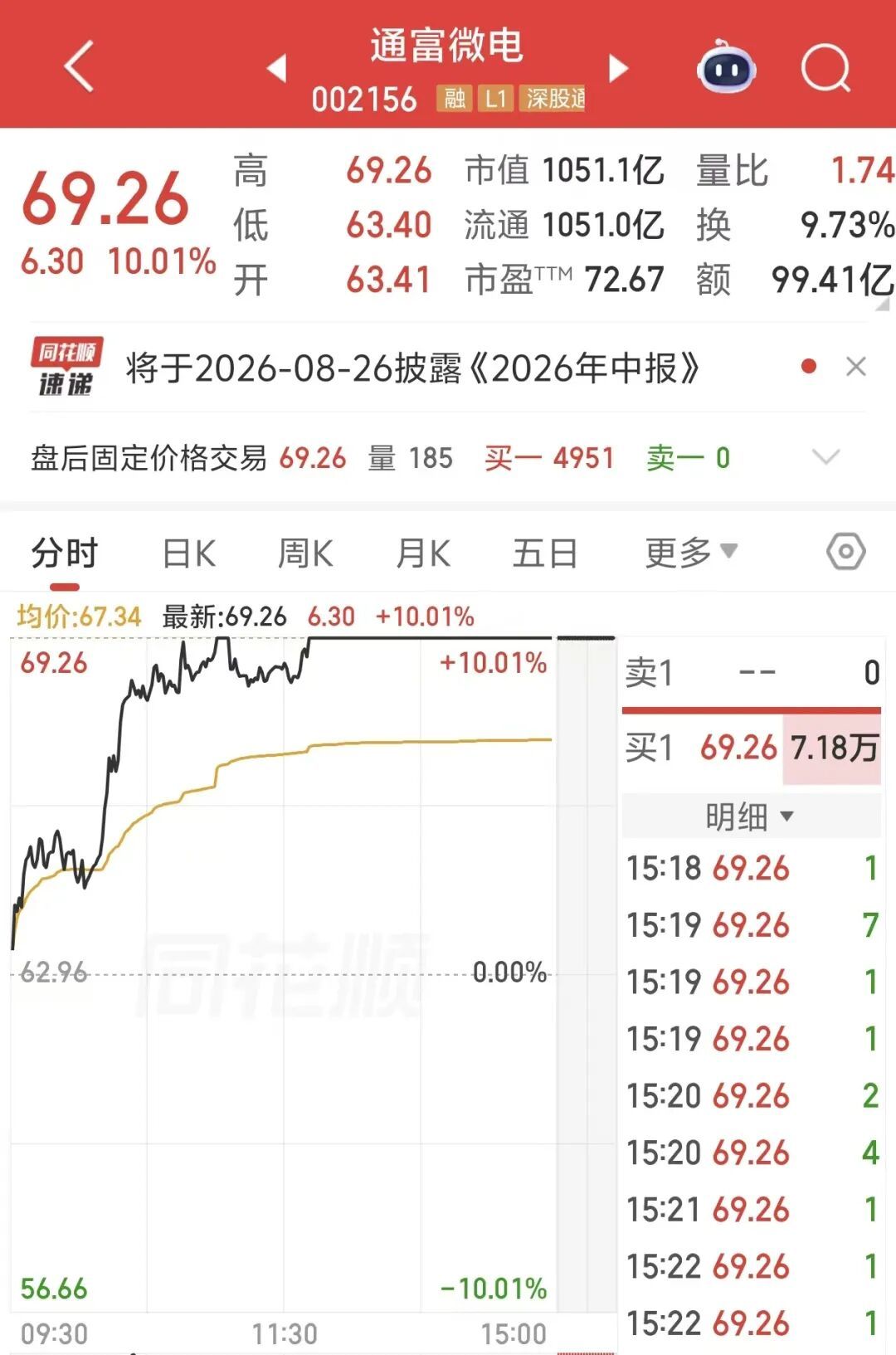Switch to the 周K tab

[305, 553]
